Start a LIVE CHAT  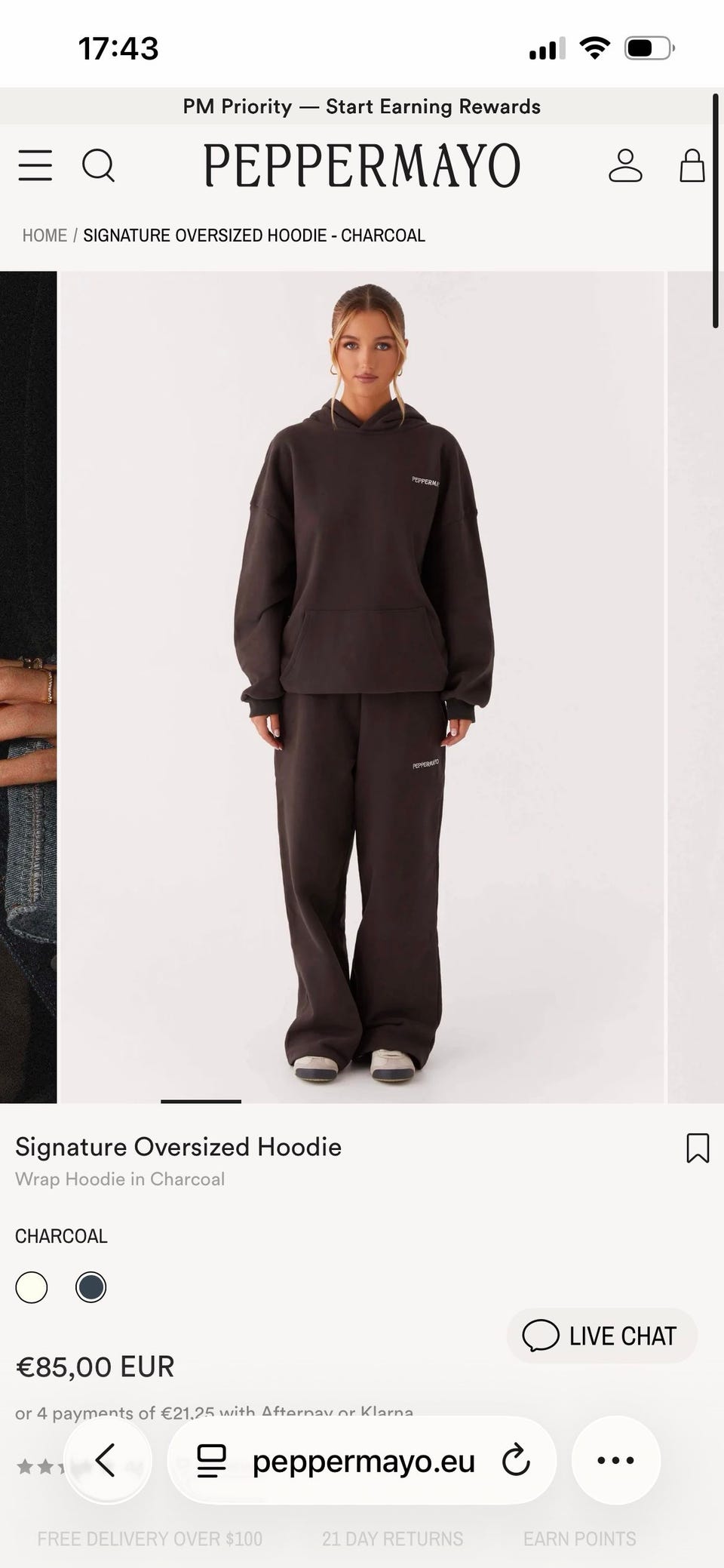tap(602, 1336)
